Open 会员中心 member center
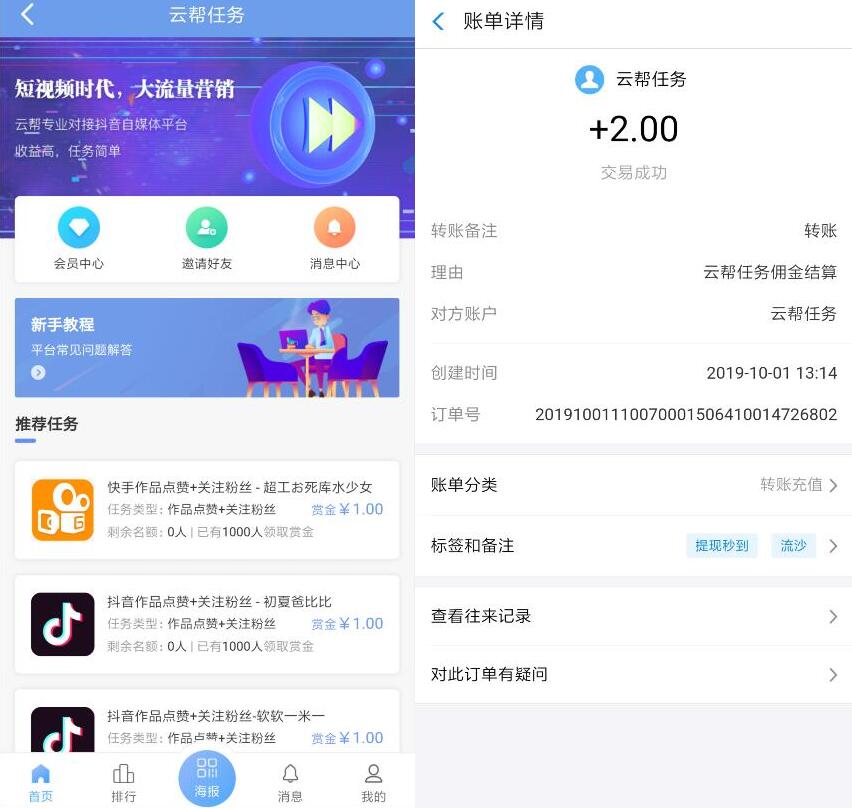This screenshot has height=808, width=852. pyautogui.click(x=79, y=239)
